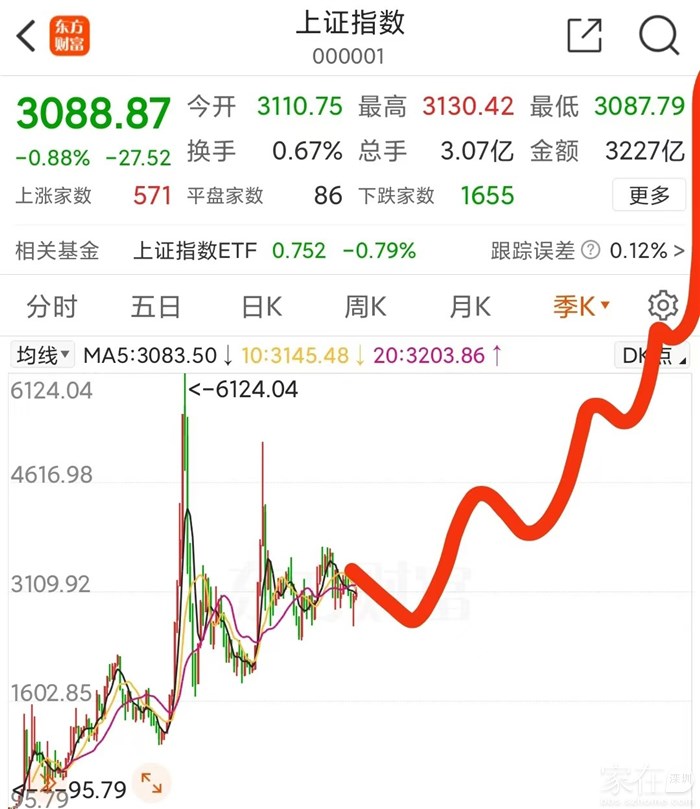Open the chart settings gear
Image resolution: width=700 pixels, height=809 pixels.
[x=663, y=306]
